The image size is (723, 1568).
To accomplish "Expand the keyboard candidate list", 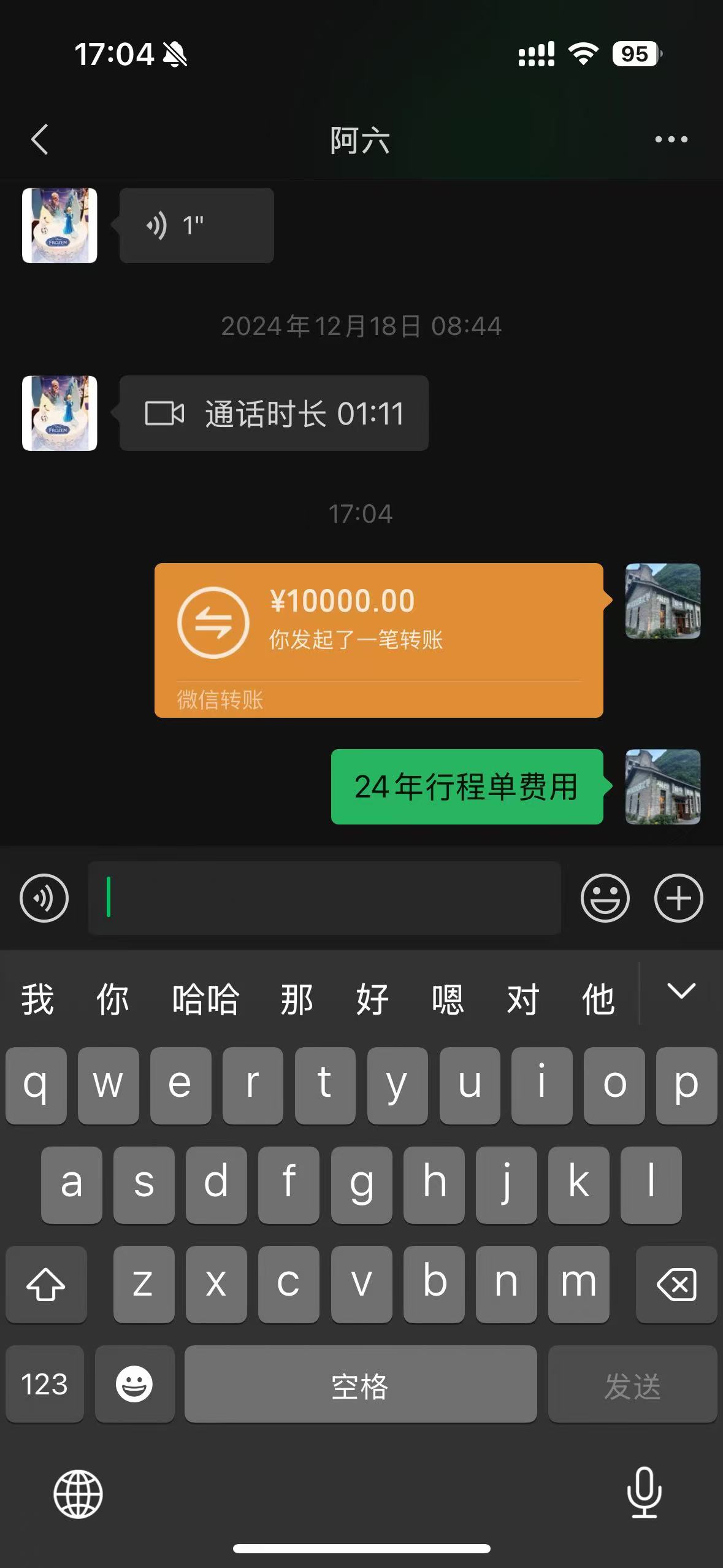I will tap(681, 992).
